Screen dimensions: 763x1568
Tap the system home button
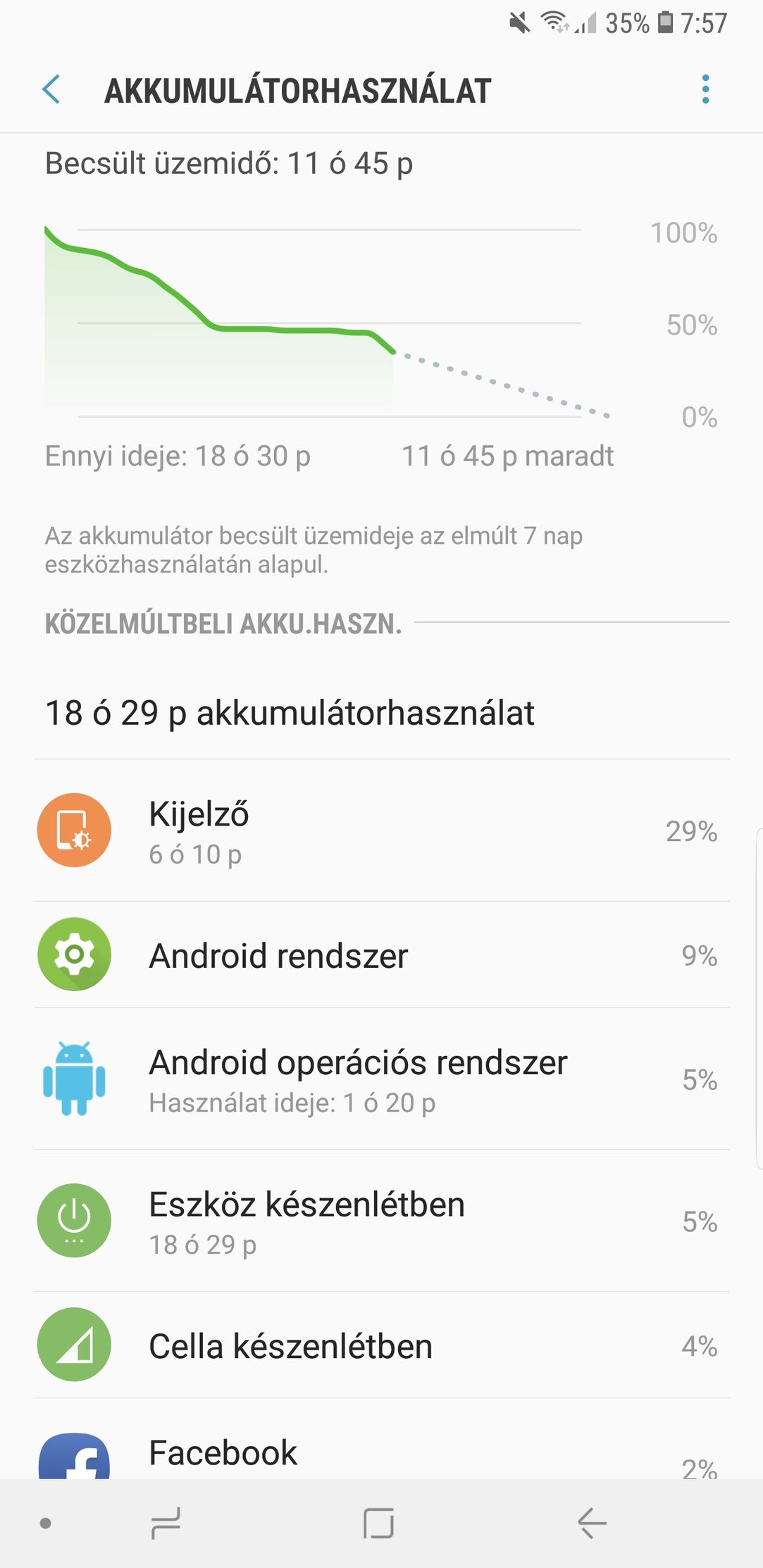coord(379,1524)
